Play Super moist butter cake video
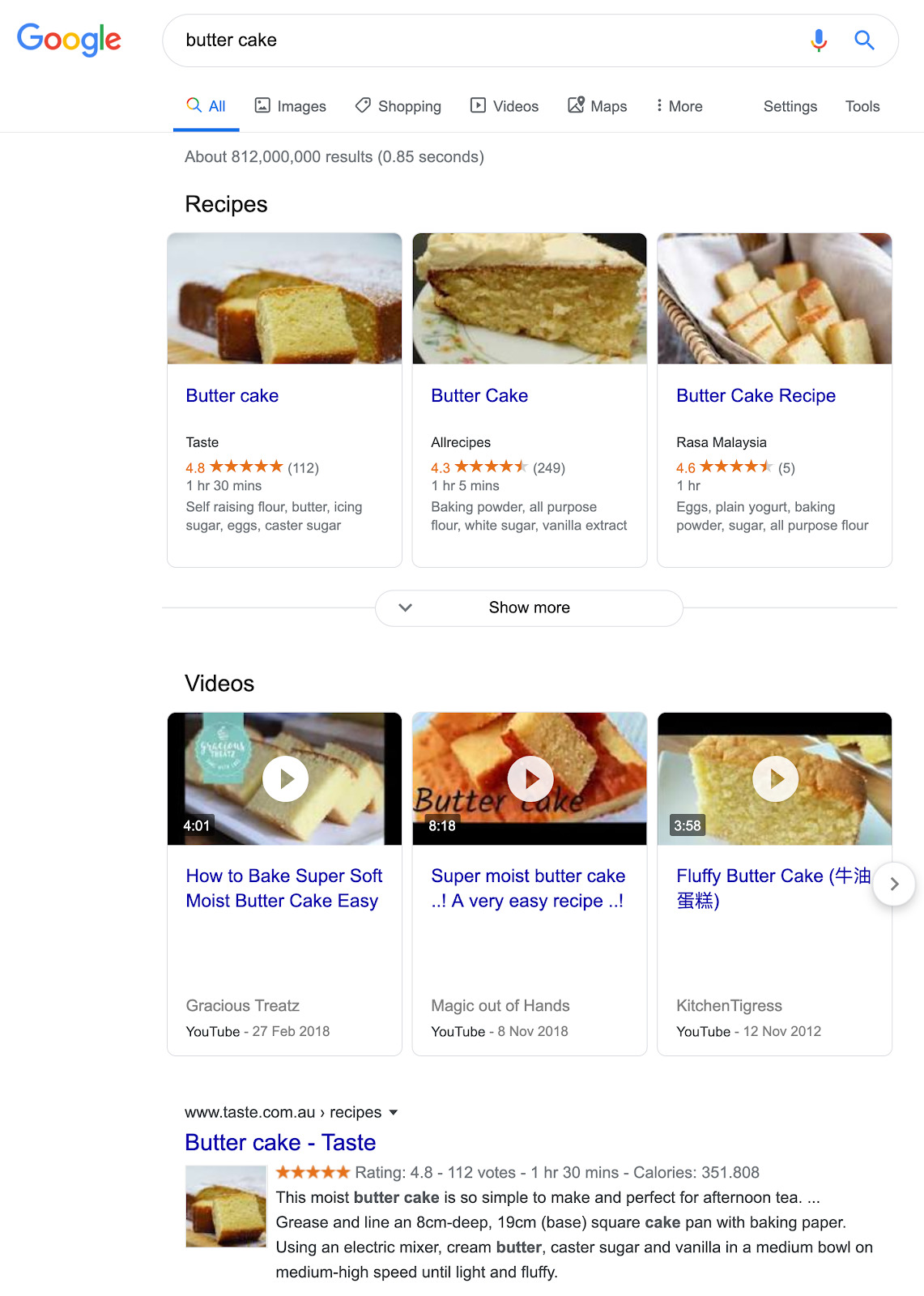 click(530, 779)
